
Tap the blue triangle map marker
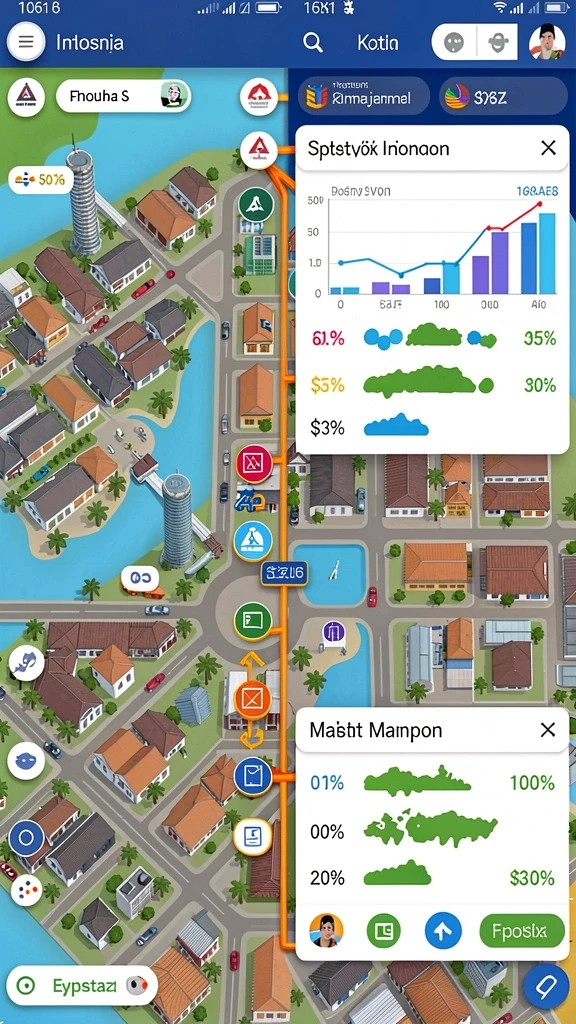(251, 542)
